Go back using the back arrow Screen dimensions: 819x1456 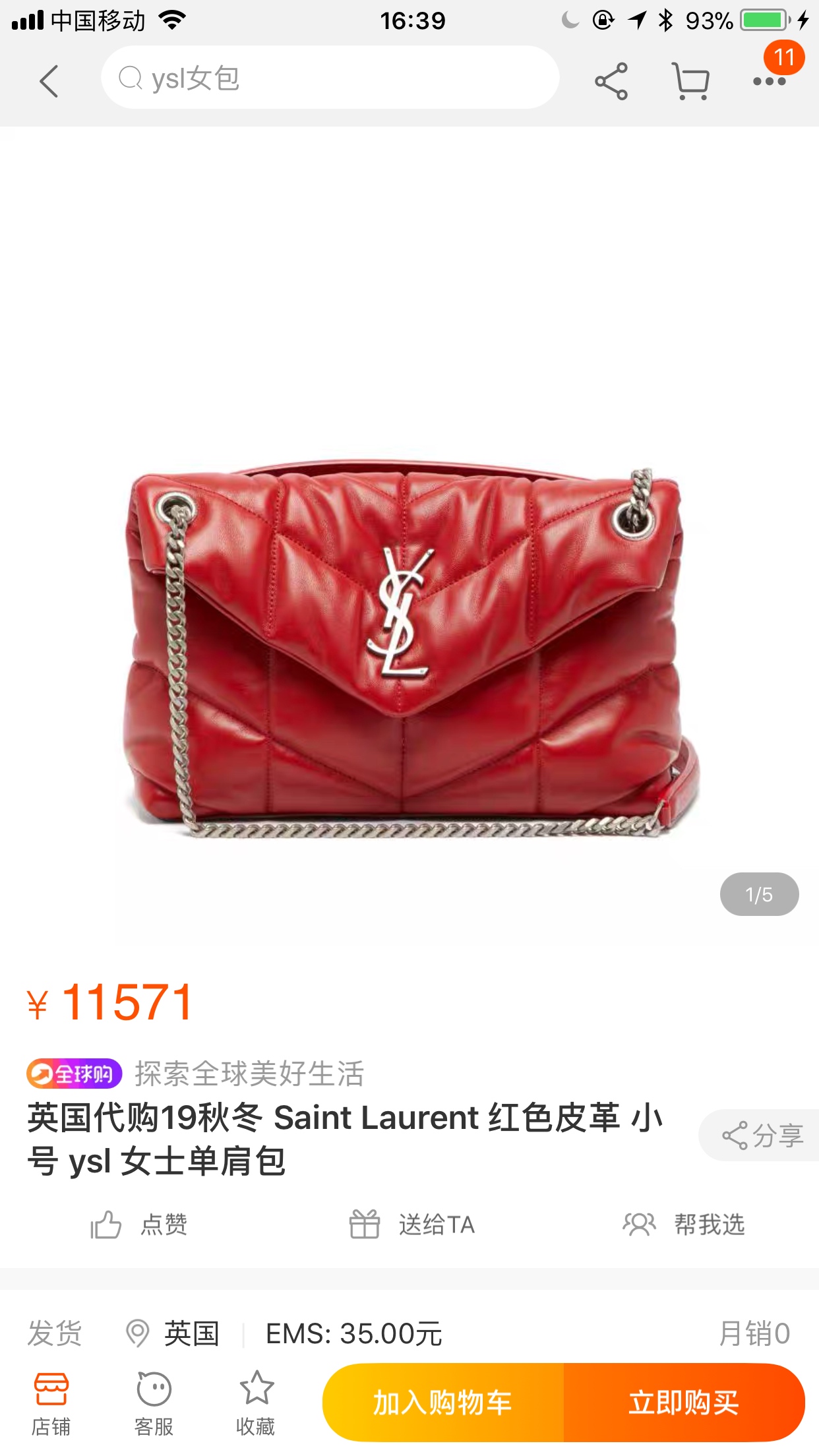pos(49,80)
